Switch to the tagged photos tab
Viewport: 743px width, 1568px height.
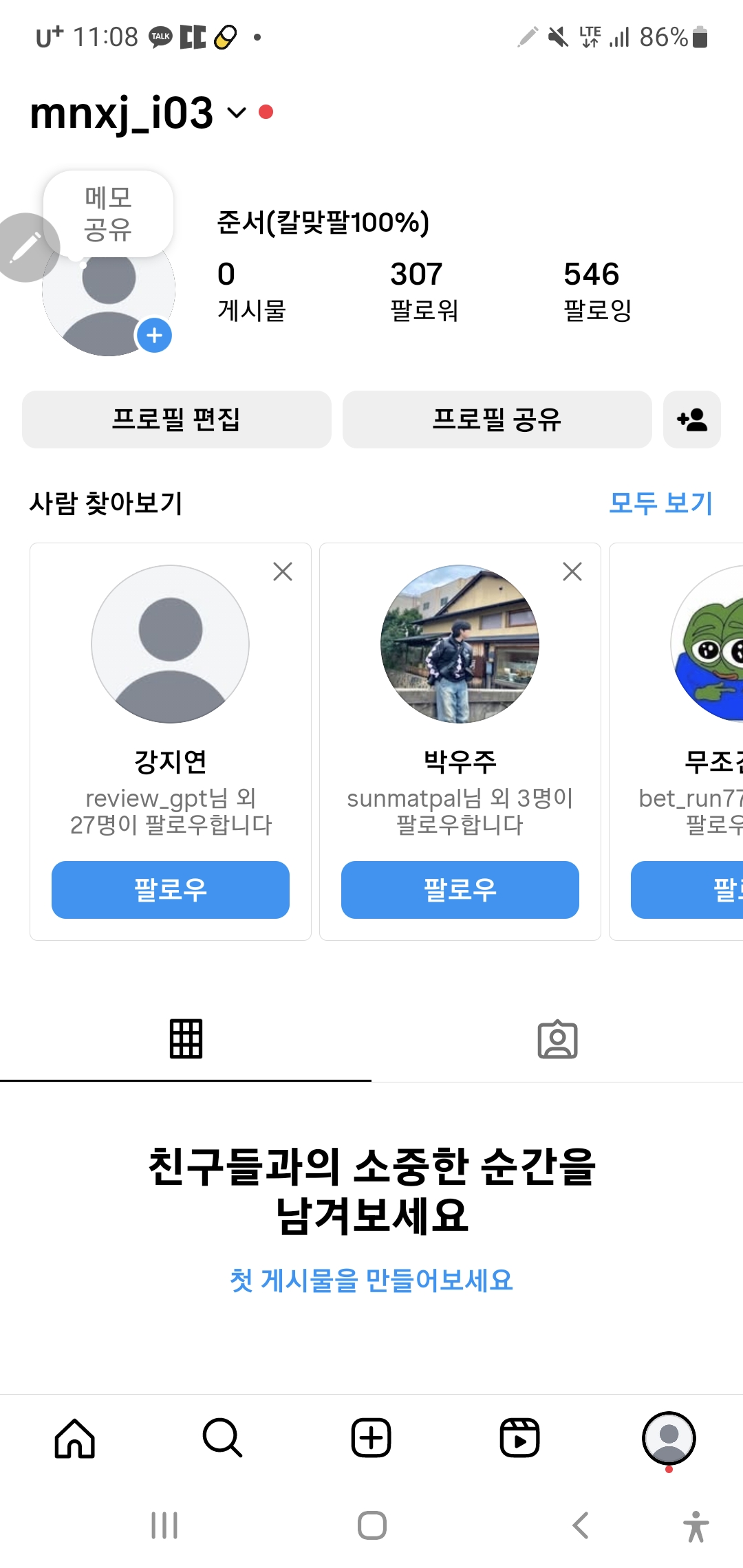[x=557, y=1039]
